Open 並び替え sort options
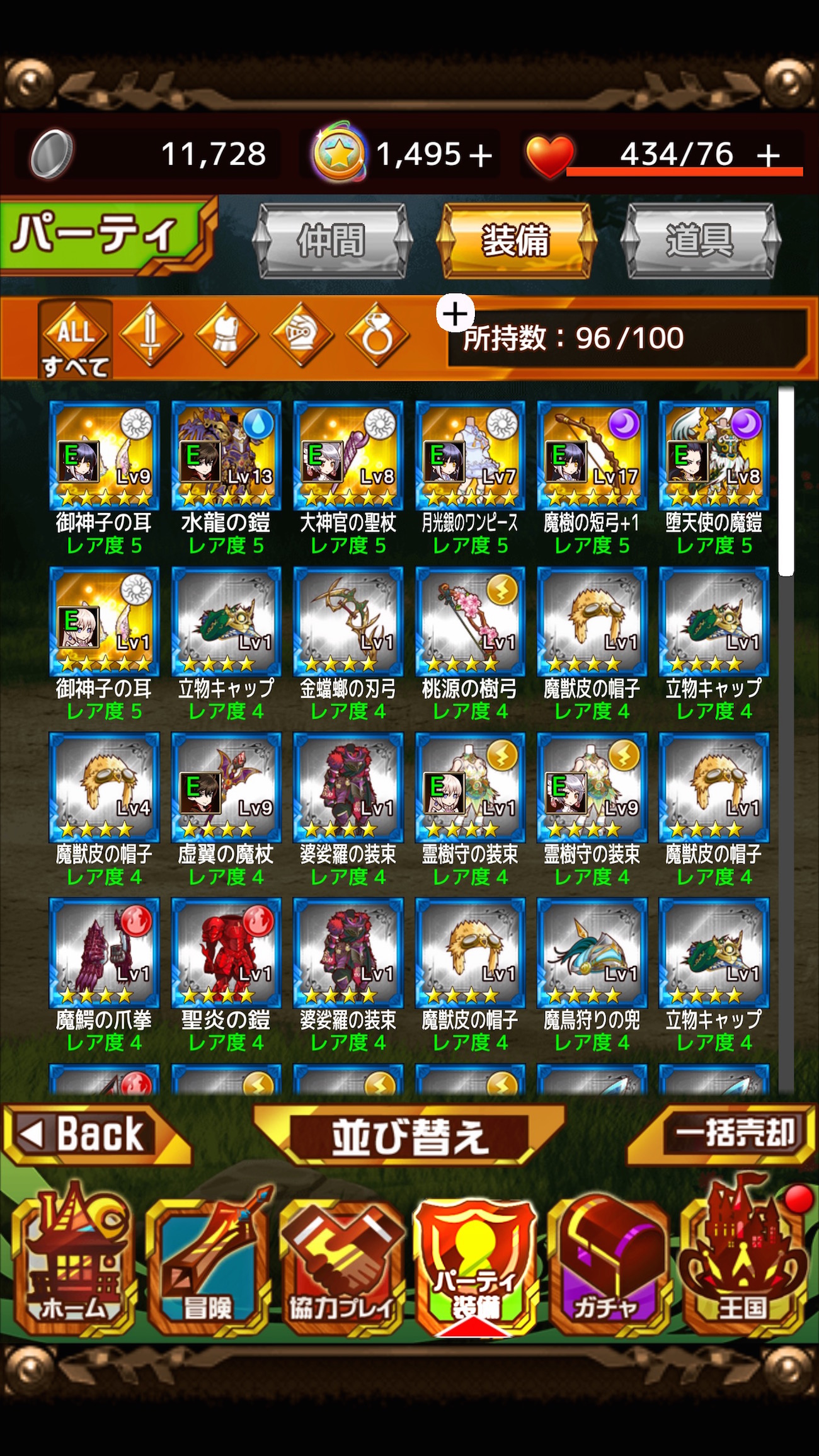Image resolution: width=819 pixels, height=1456 pixels. [409, 1137]
